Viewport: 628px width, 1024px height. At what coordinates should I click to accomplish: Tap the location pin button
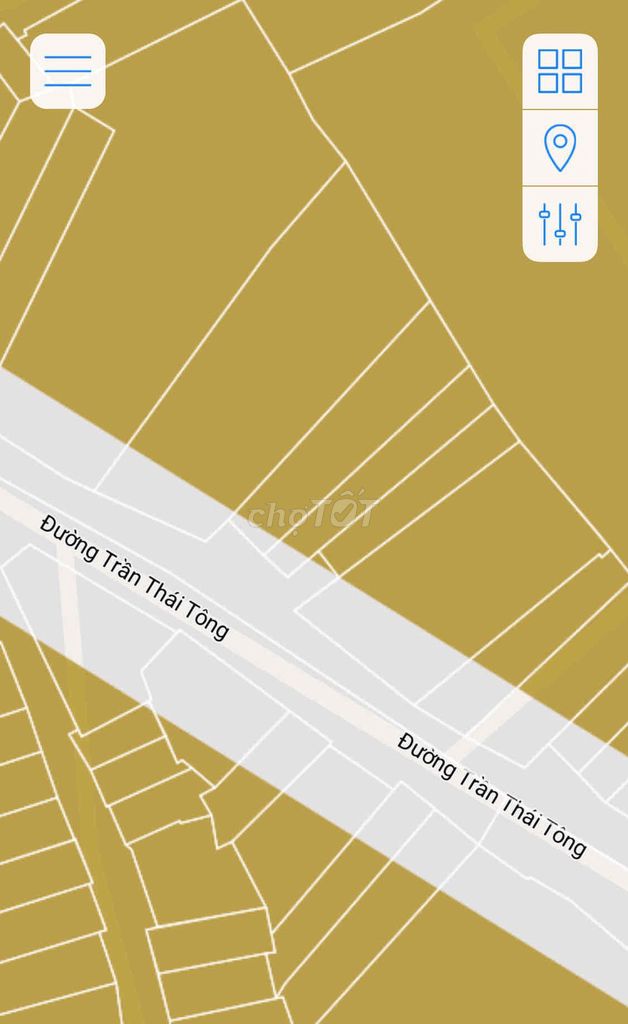560,148
